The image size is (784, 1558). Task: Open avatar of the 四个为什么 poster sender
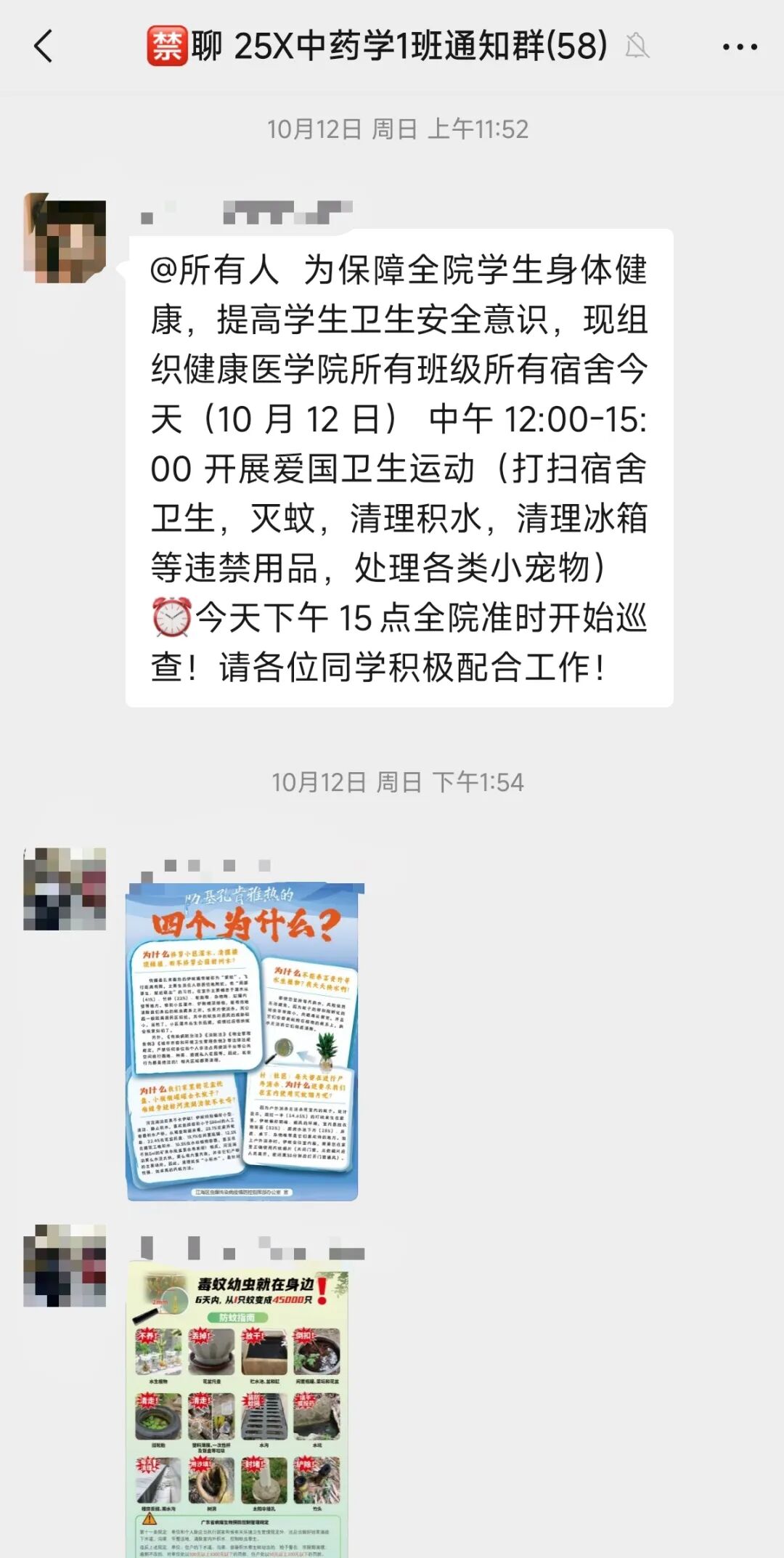tap(65, 888)
